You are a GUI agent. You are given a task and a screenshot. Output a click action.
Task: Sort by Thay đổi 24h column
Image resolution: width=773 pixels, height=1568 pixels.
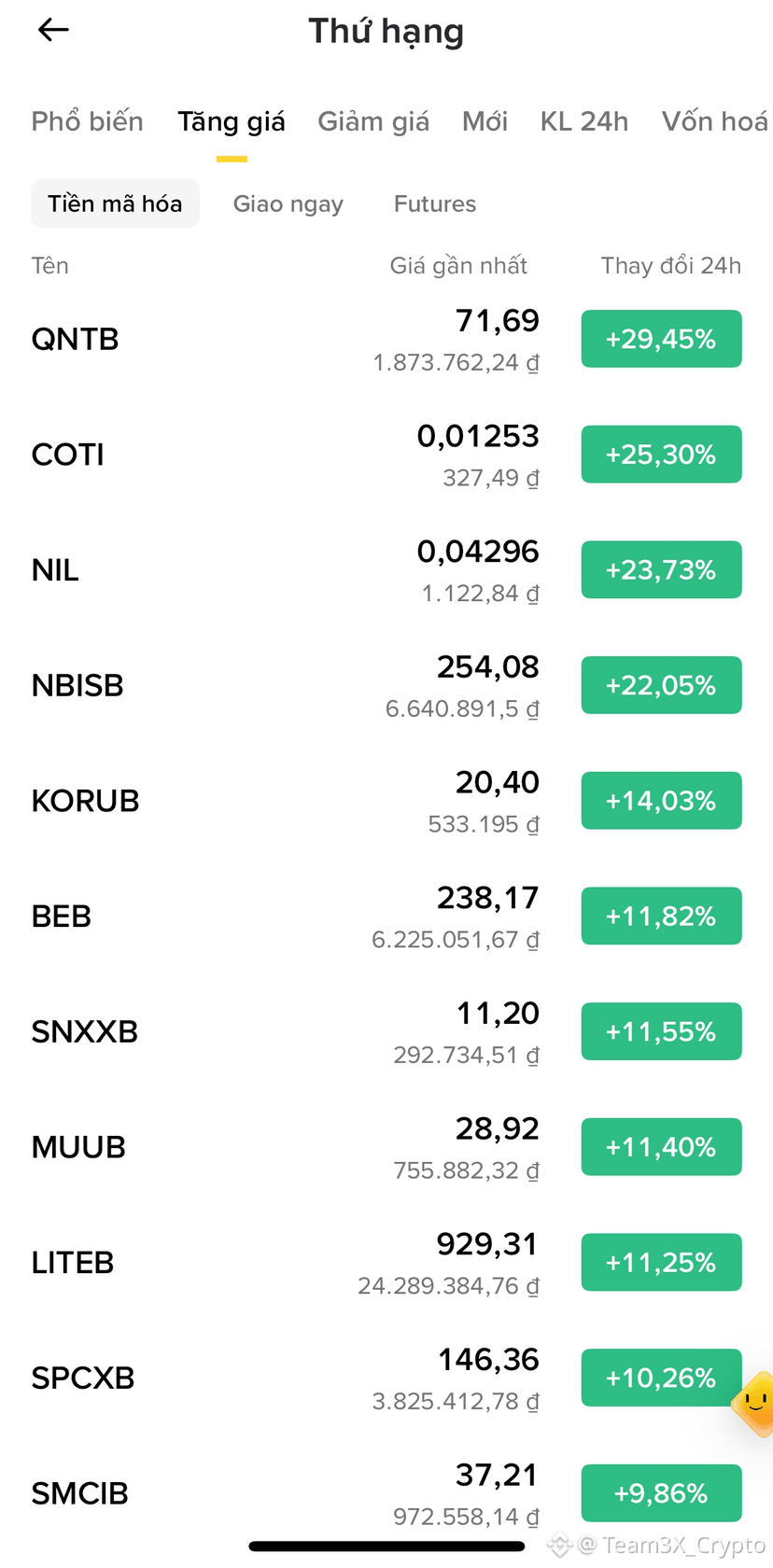click(x=671, y=266)
